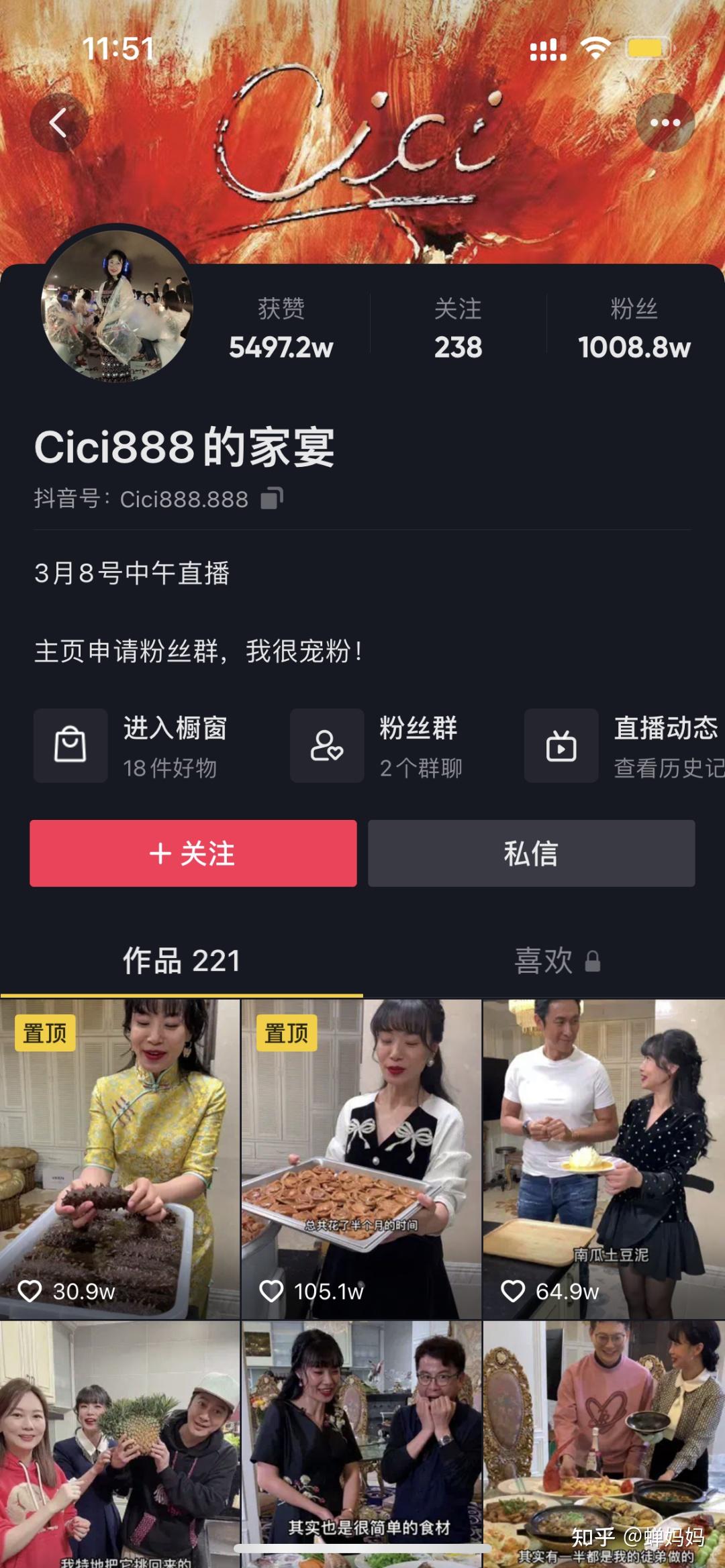This screenshot has height=1568, width=725.
Task: Tap the red +关注 follow button
Action: [x=193, y=853]
